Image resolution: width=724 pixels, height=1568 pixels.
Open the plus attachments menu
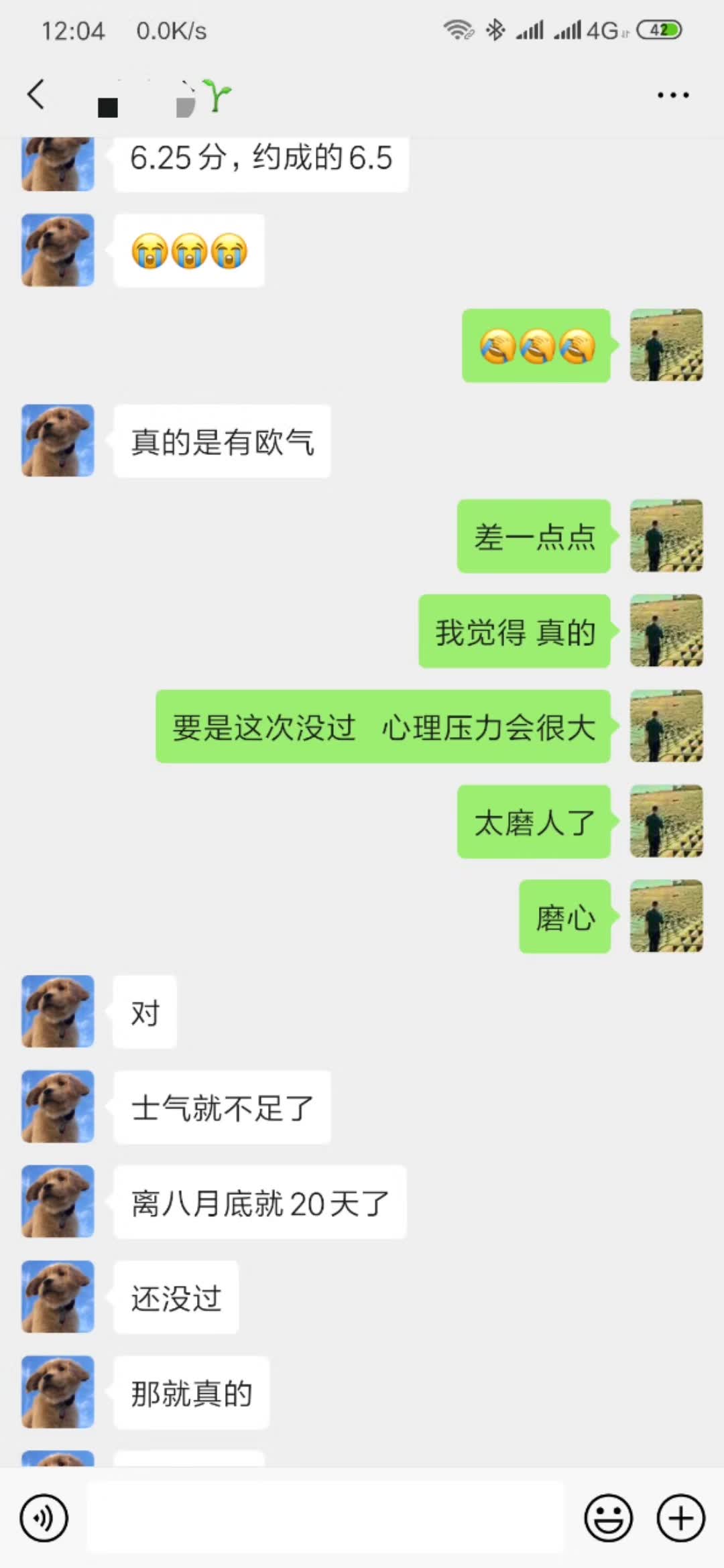[680, 1518]
